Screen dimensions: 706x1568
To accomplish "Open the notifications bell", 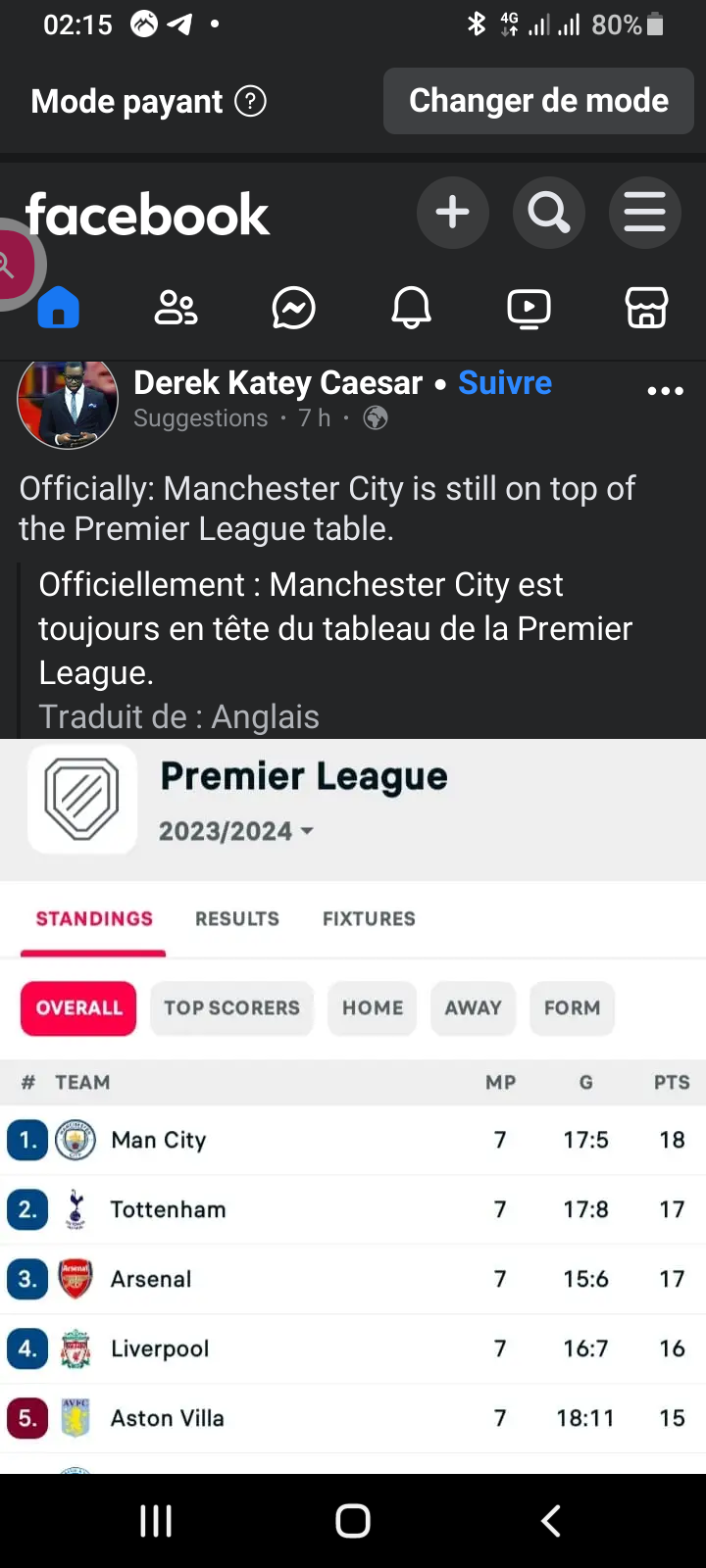I will (x=411, y=309).
